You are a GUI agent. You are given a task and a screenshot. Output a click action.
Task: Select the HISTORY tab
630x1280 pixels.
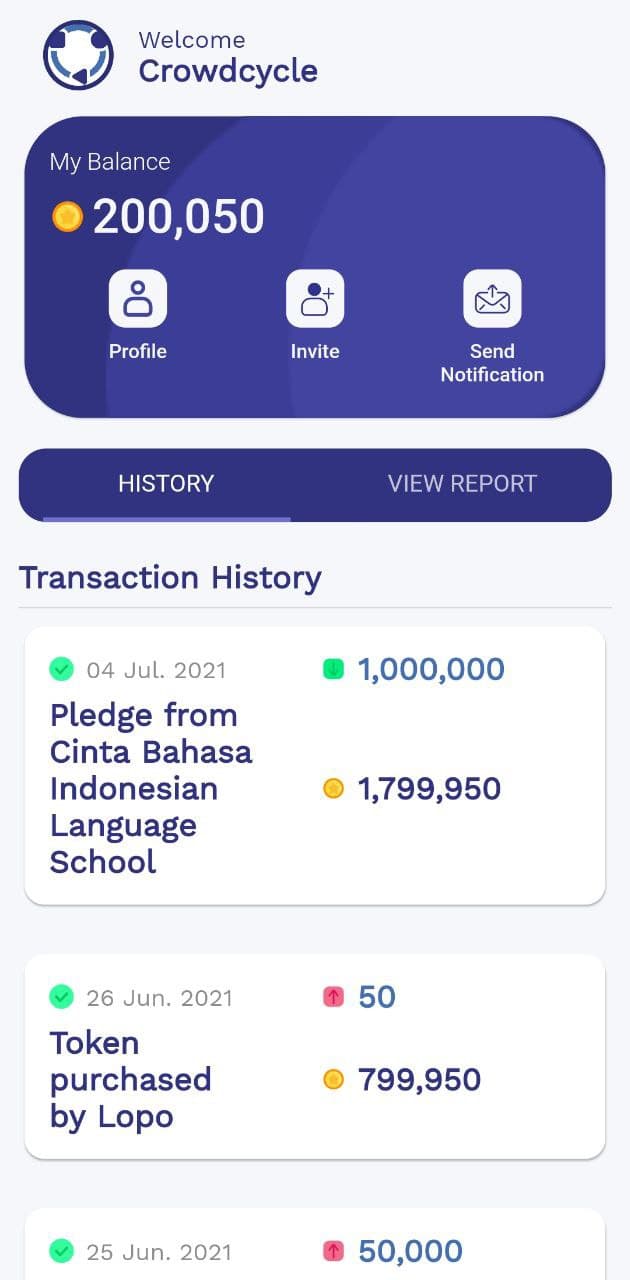pyautogui.click(x=166, y=484)
